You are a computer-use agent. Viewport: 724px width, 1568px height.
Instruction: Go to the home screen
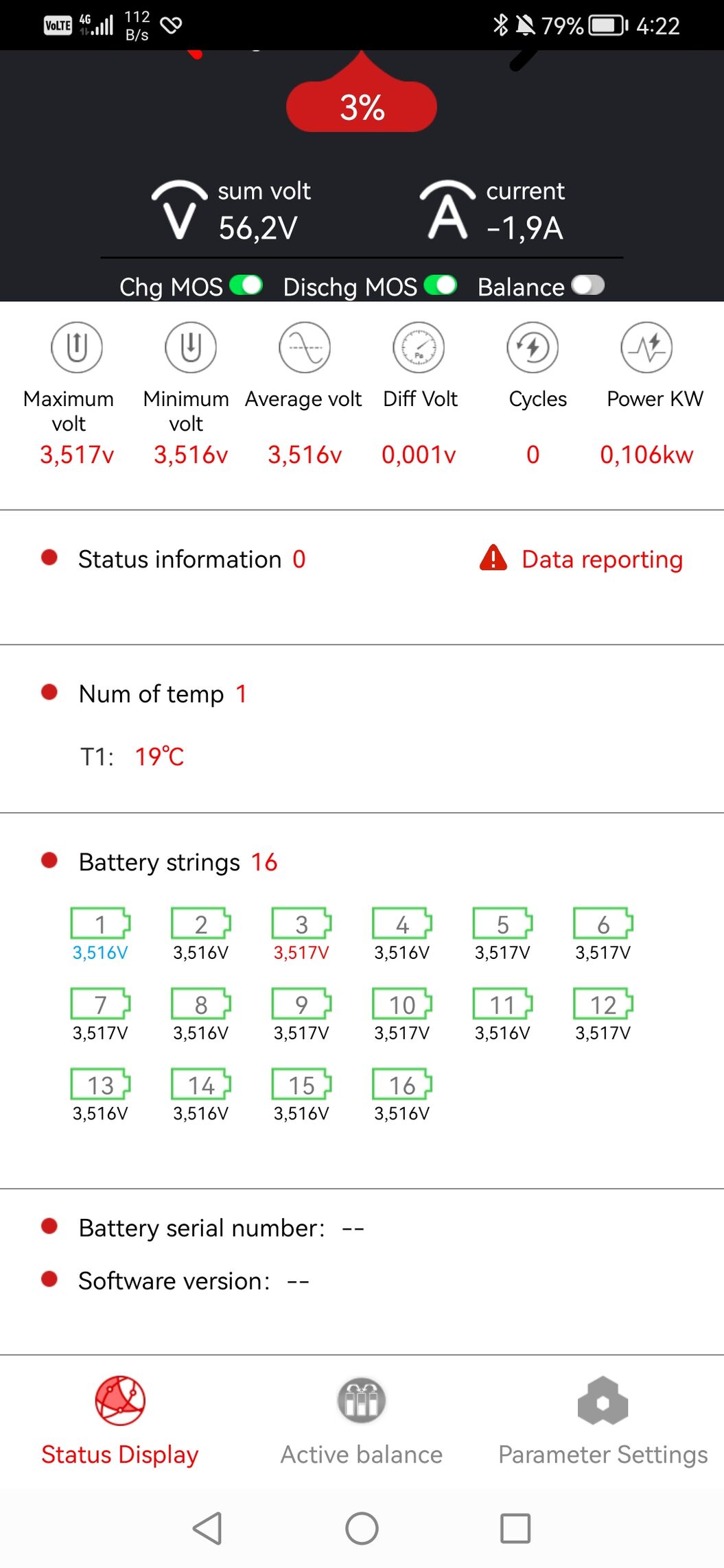362,1528
